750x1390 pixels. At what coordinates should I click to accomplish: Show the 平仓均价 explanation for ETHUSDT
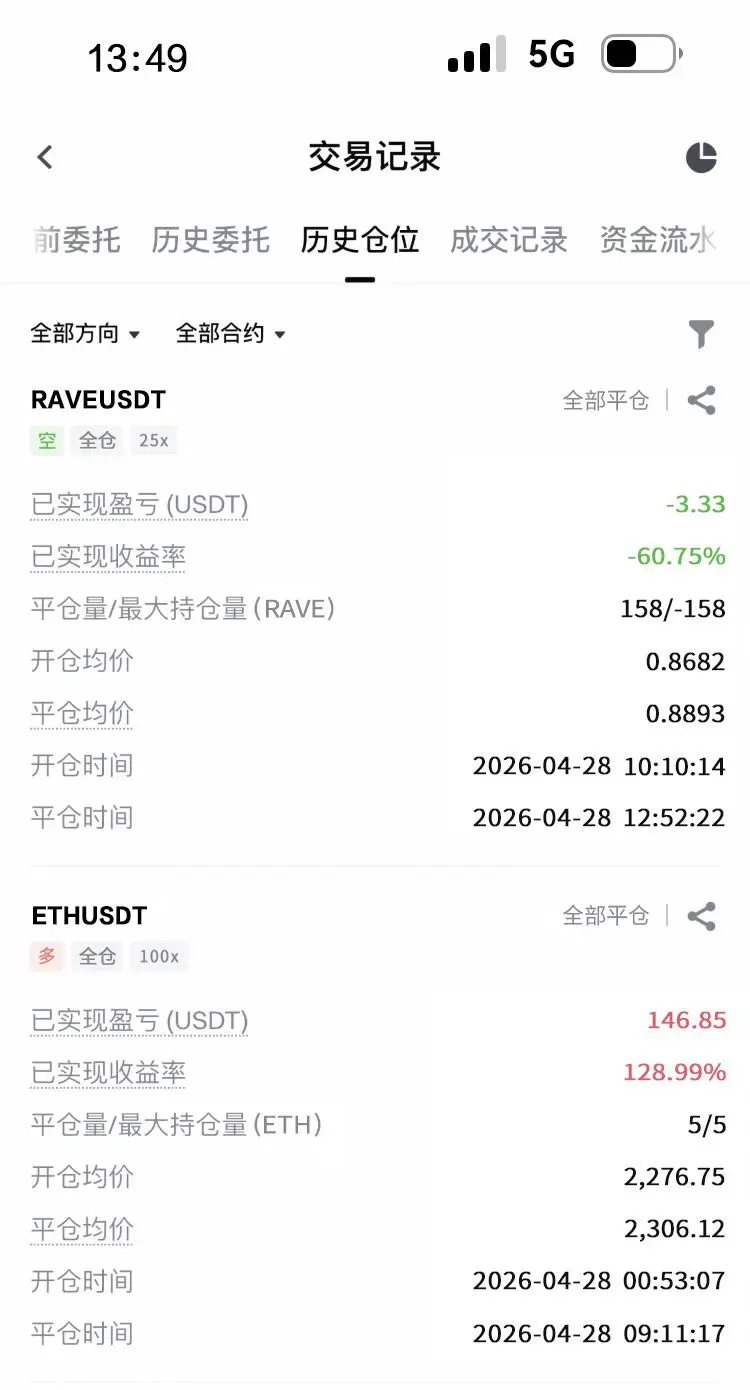tap(82, 1229)
